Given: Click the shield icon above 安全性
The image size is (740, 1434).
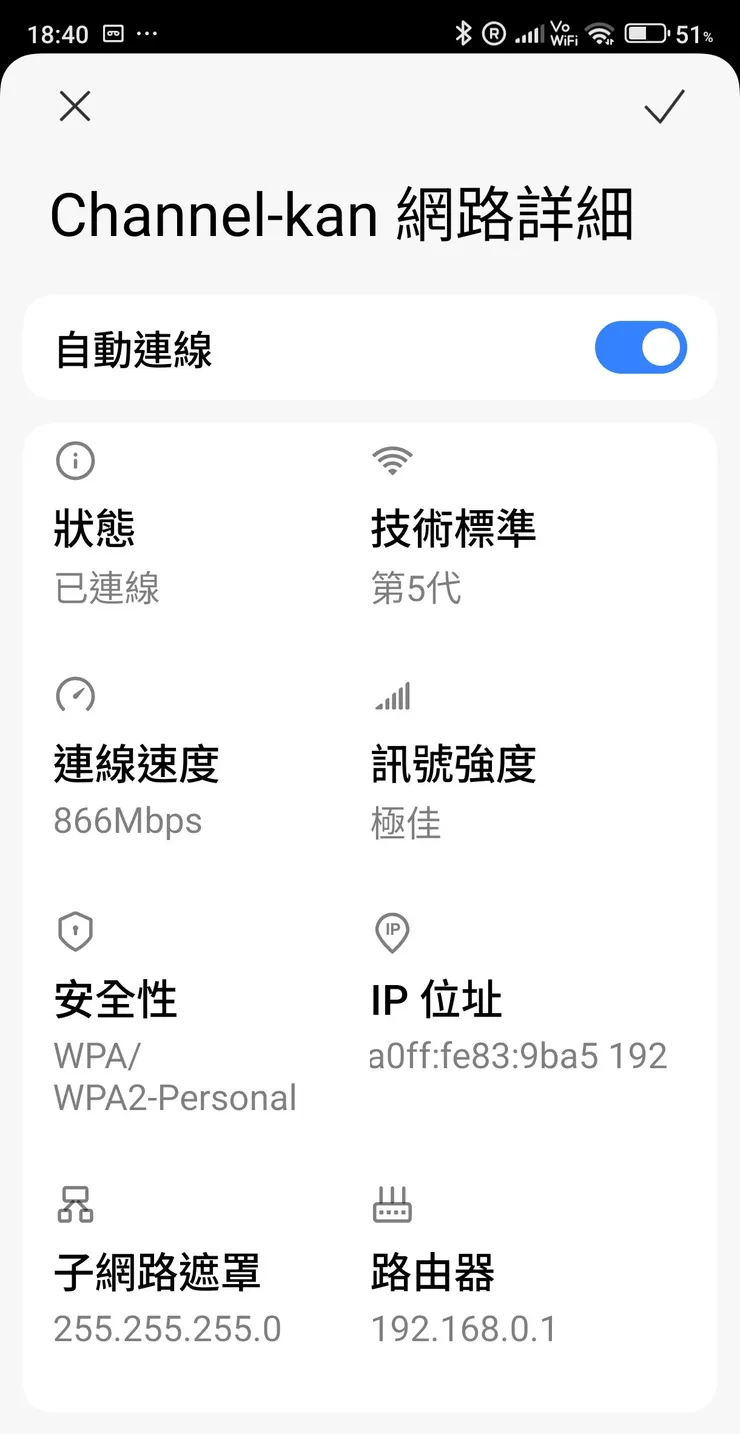Looking at the screenshot, I should [74, 930].
